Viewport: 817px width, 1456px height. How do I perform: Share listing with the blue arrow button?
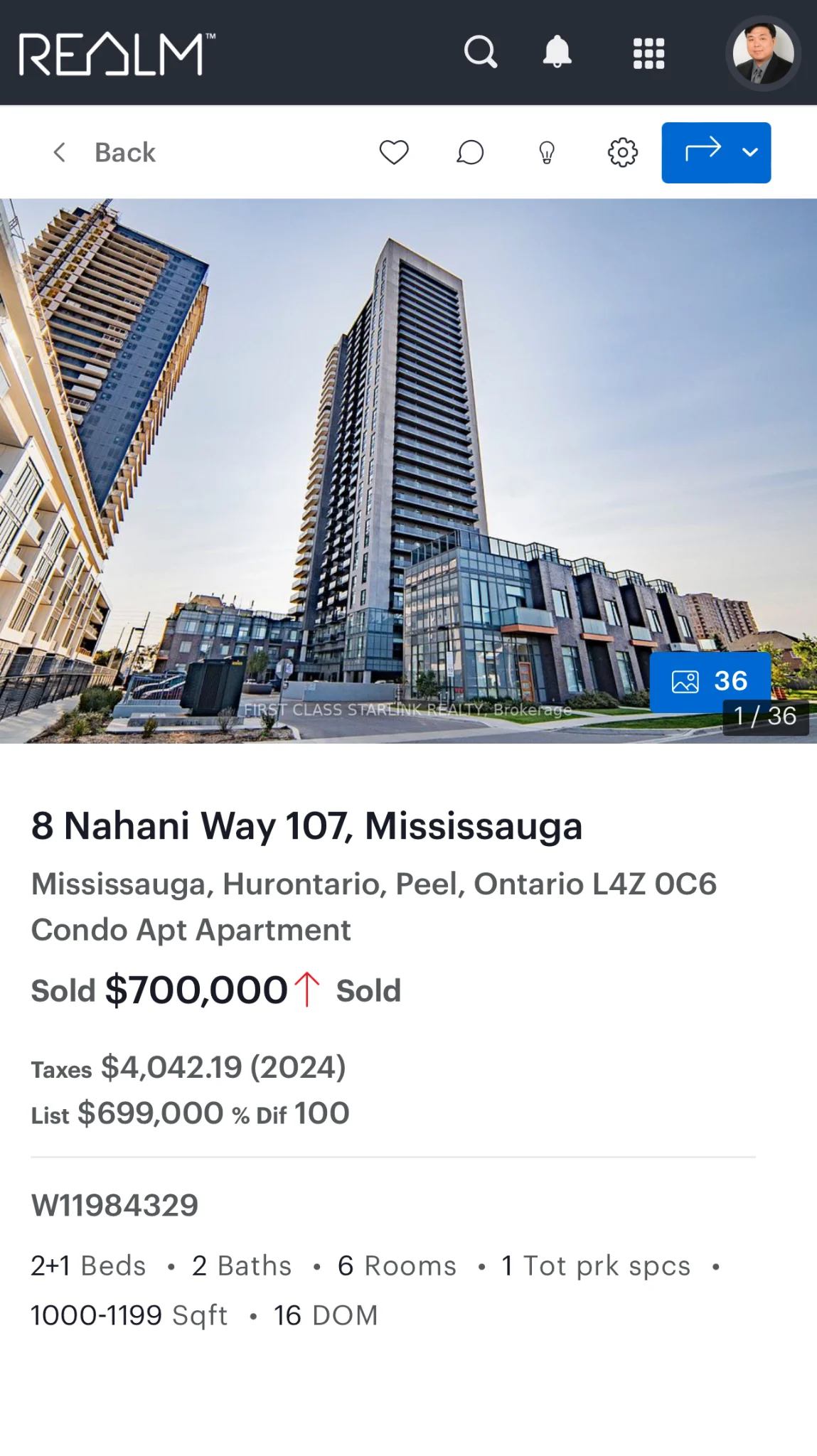[702, 151]
